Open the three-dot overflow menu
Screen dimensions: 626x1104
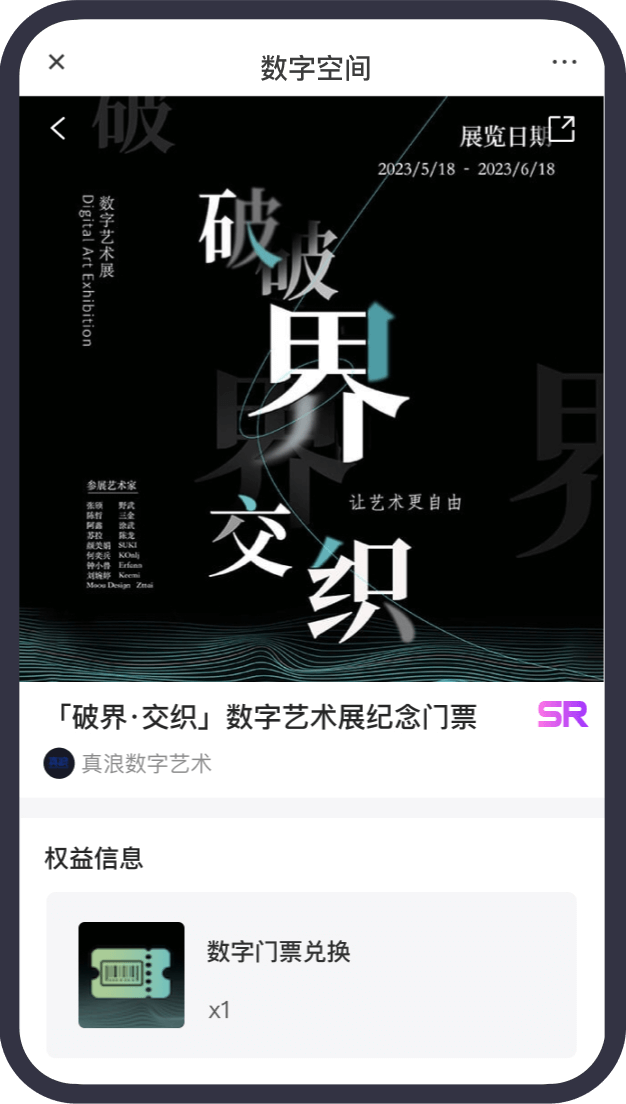564,62
